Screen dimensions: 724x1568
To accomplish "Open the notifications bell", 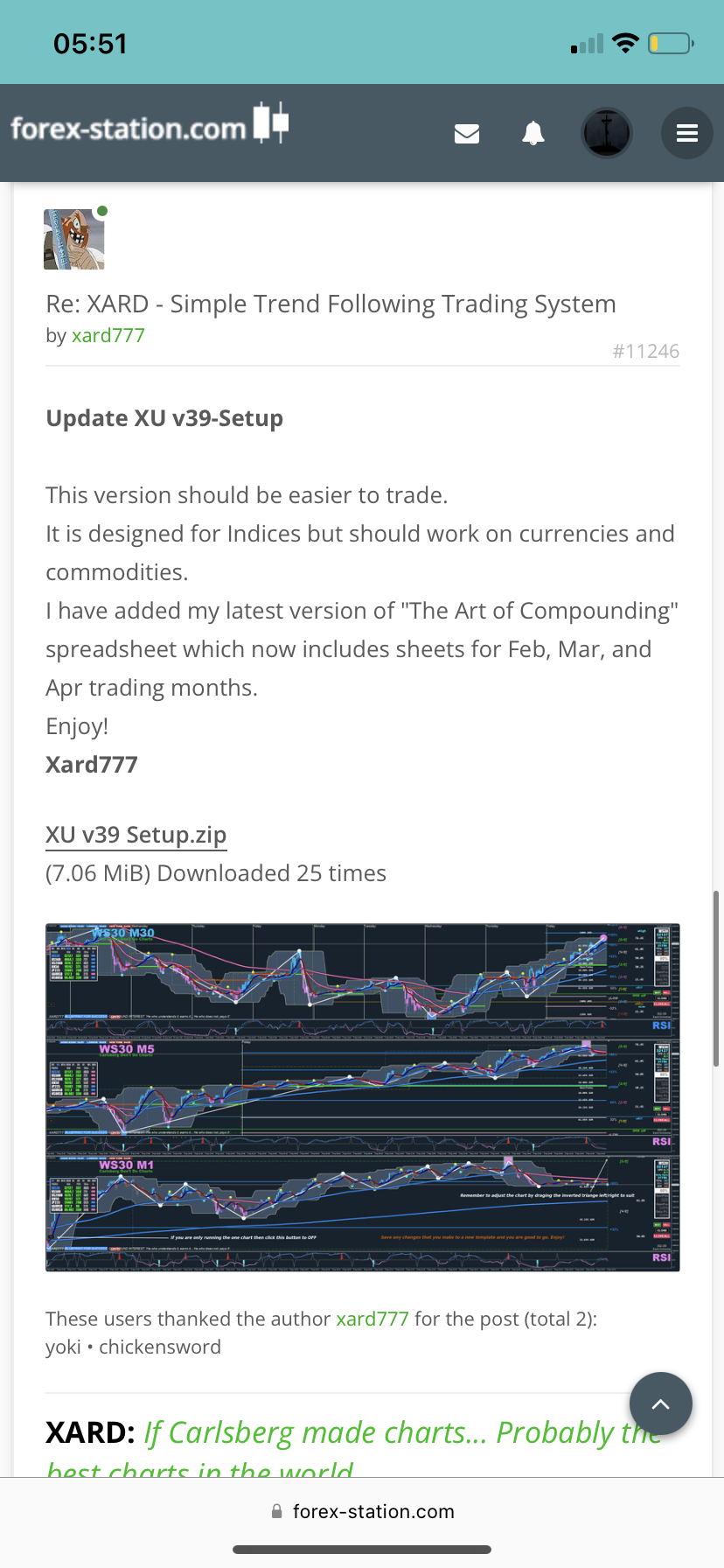I will coord(533,133).
